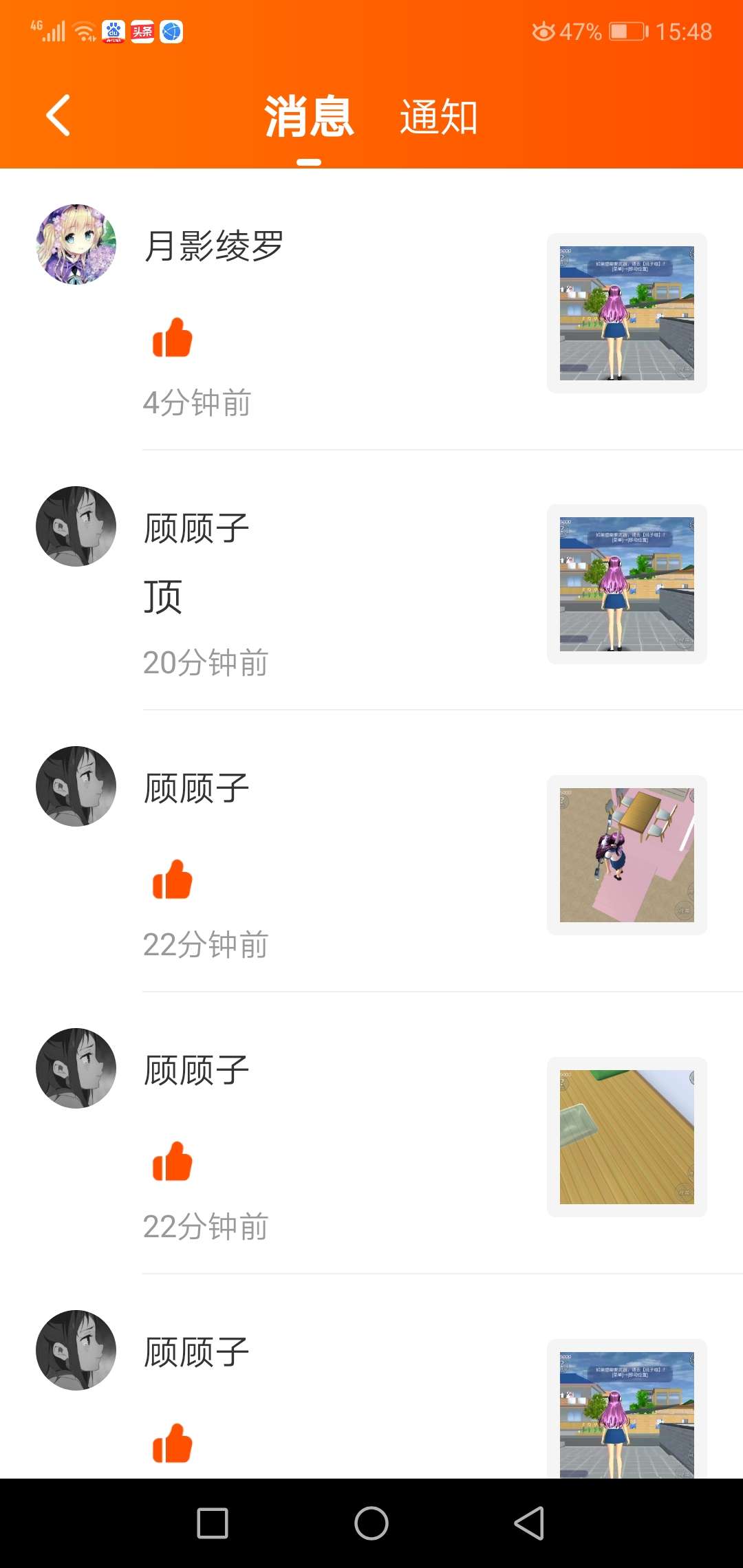The height and width of the screenshot is (1568, 743).
Task: Open the post thumbnail liked by 月影绫罗
Action: click(x=627, y=313)
